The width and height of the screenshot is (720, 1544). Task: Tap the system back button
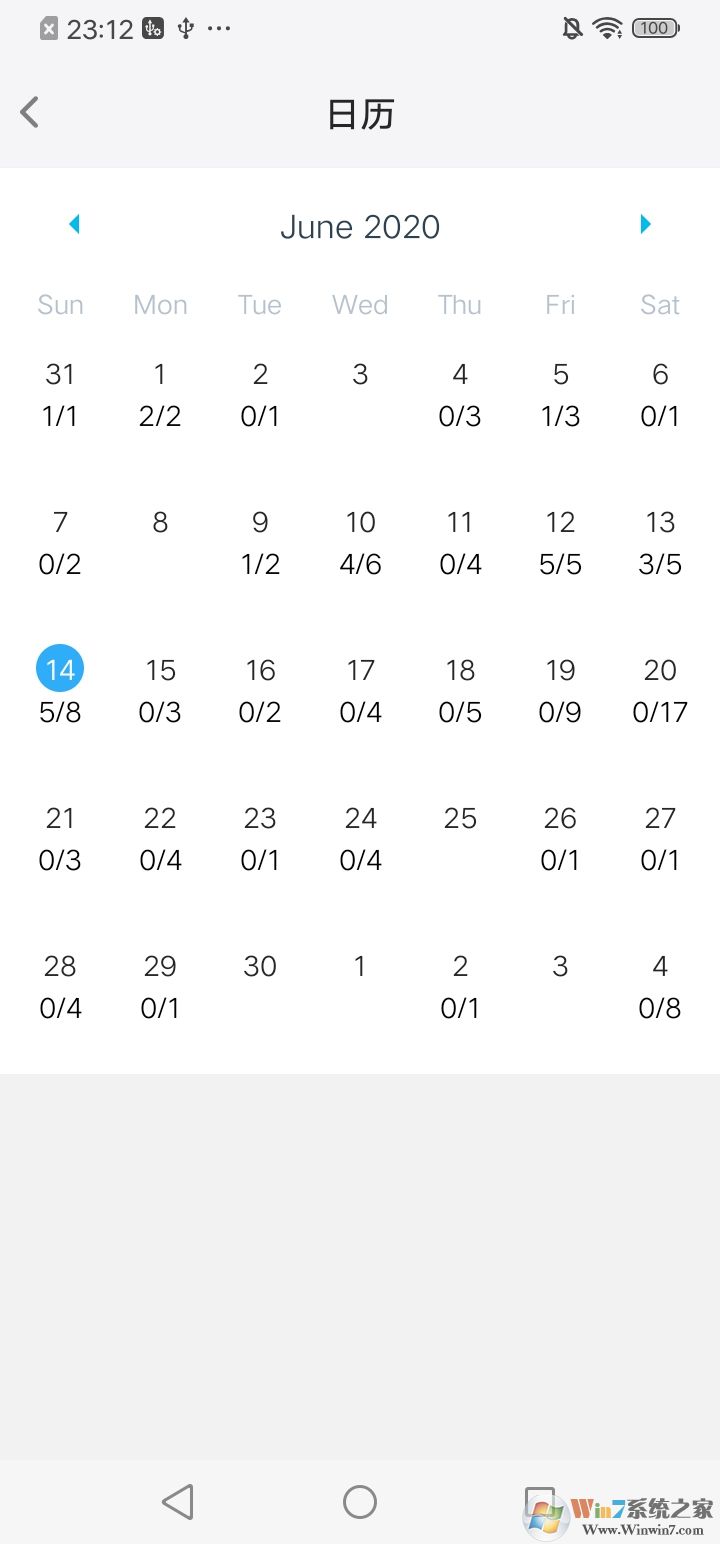(178, 1501)
